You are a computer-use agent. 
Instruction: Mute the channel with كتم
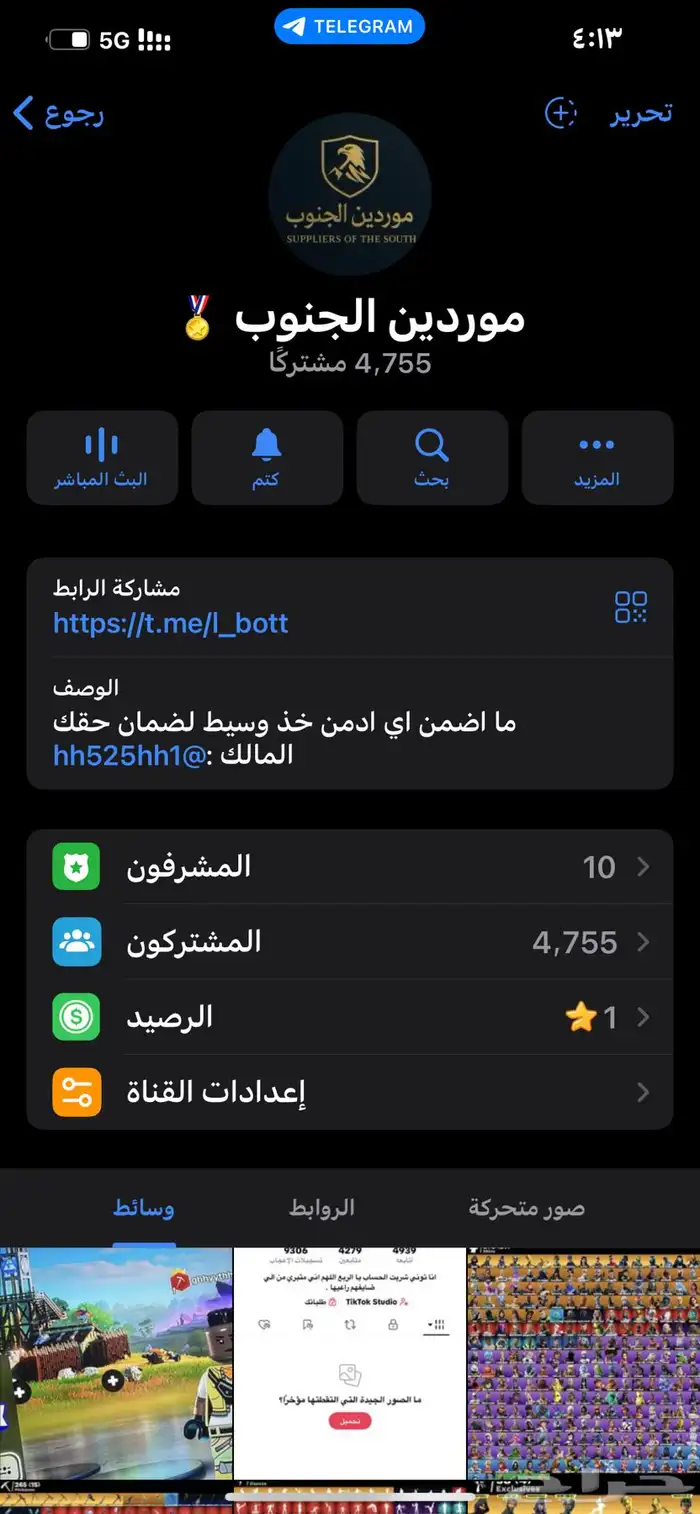(x=267, y=458)
